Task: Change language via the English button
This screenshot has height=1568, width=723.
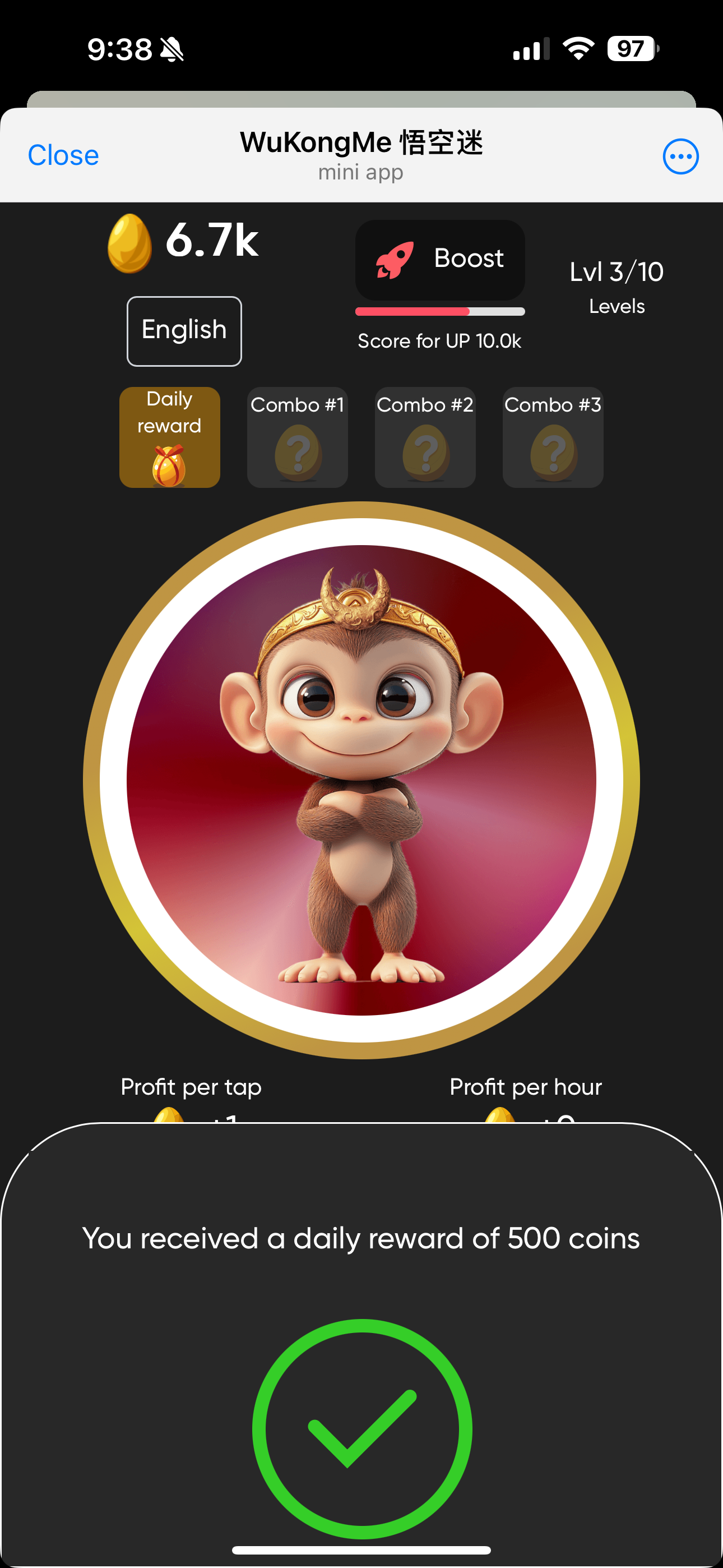Action: click(184, 330)
